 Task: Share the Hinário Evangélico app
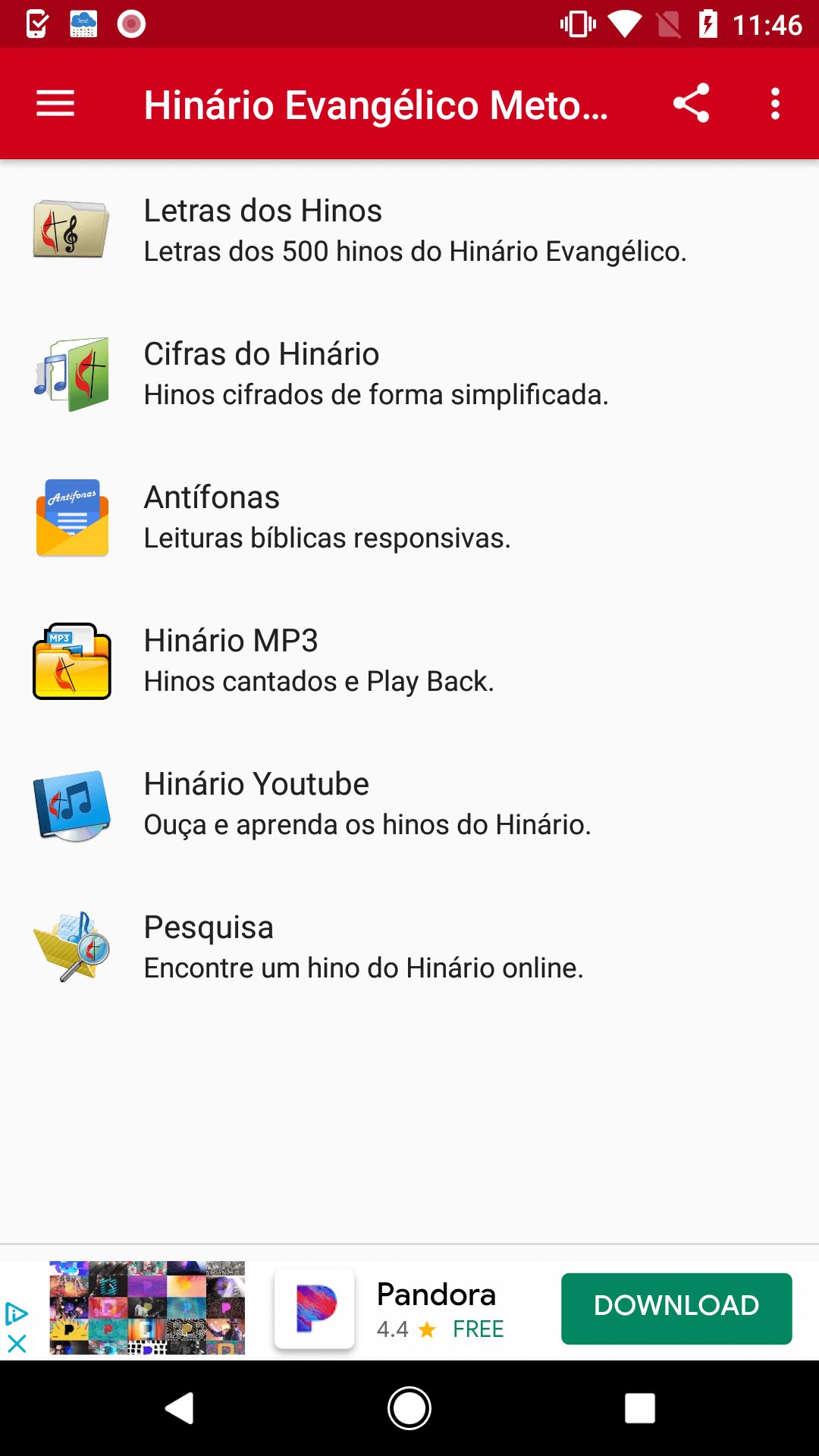tap(691, 104)
